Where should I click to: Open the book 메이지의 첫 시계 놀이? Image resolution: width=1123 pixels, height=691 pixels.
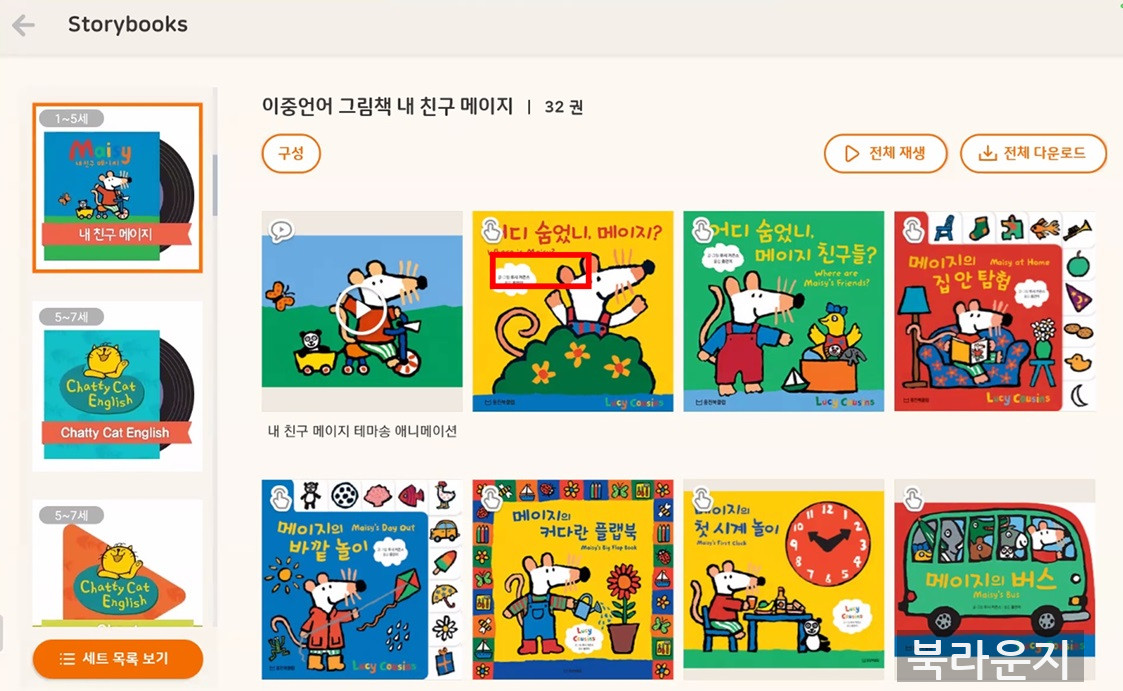784,580
